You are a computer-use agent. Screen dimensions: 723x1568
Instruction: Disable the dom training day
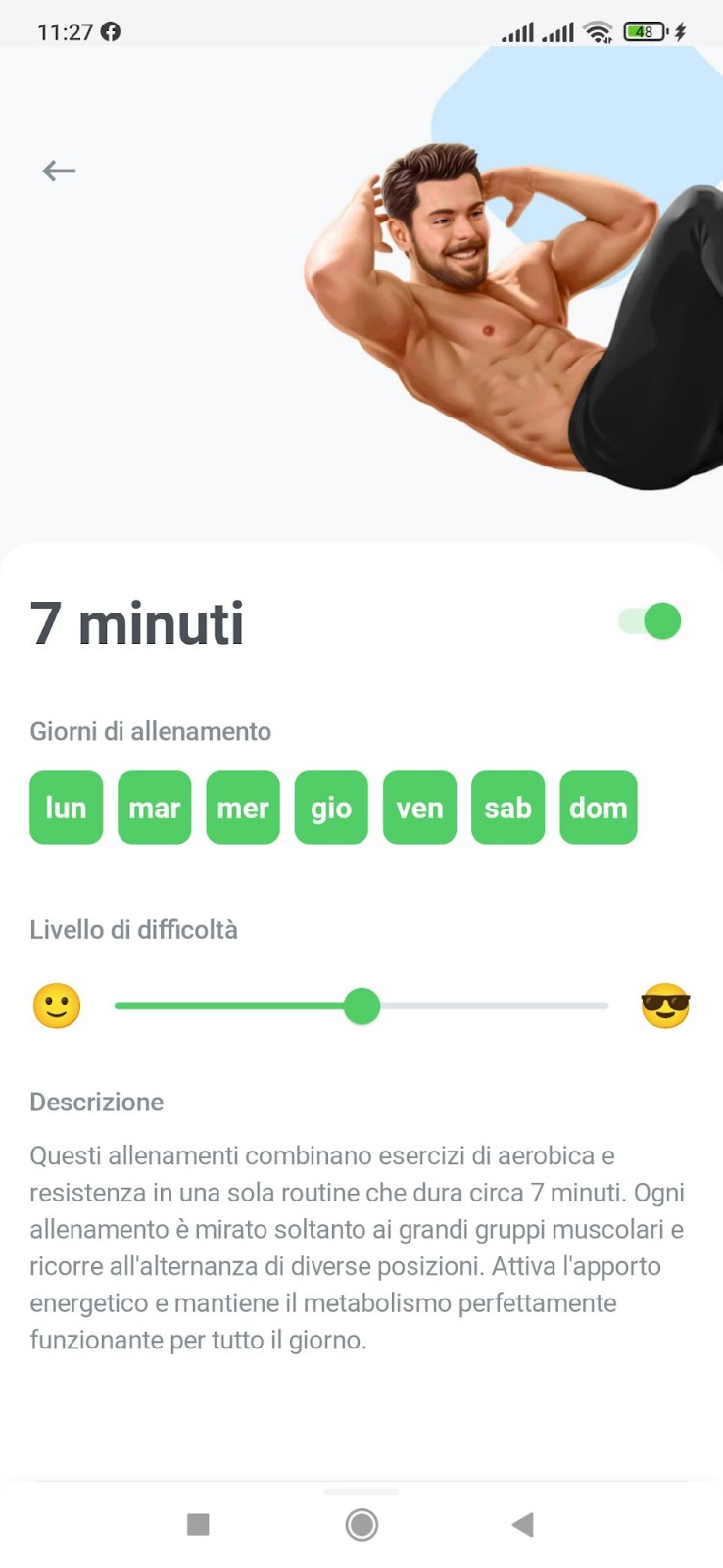point(599,808)
